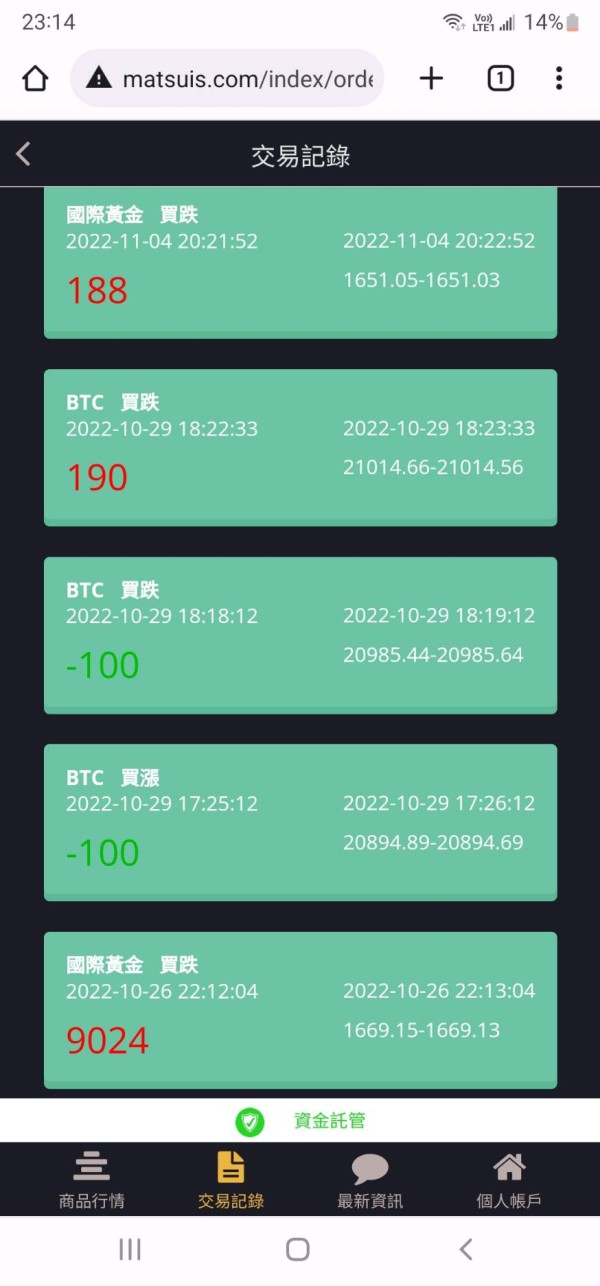Viewport: 600px width, 1286px height.
Task: Show the open tabs switcher
Action: 500,78
